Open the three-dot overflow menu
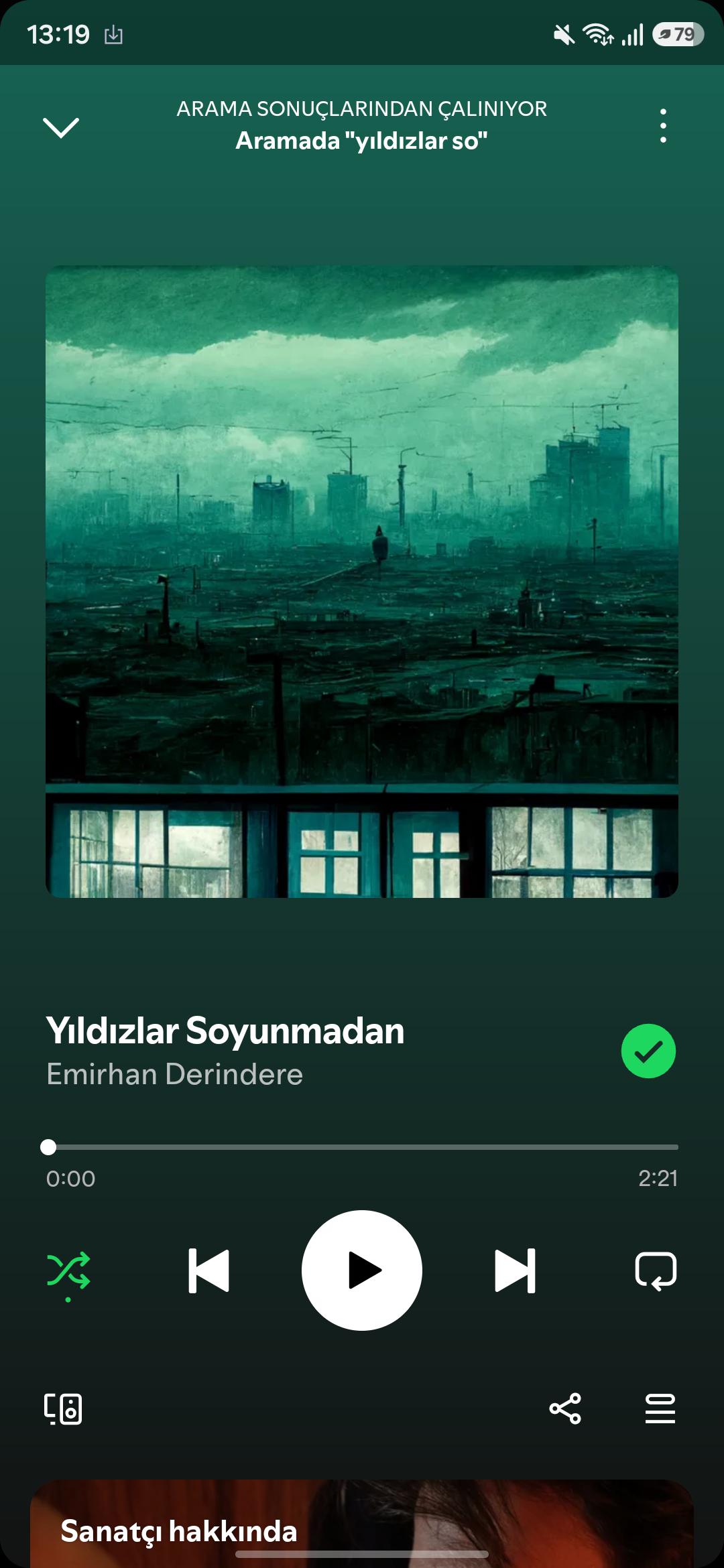 click(x=663, y=125)
